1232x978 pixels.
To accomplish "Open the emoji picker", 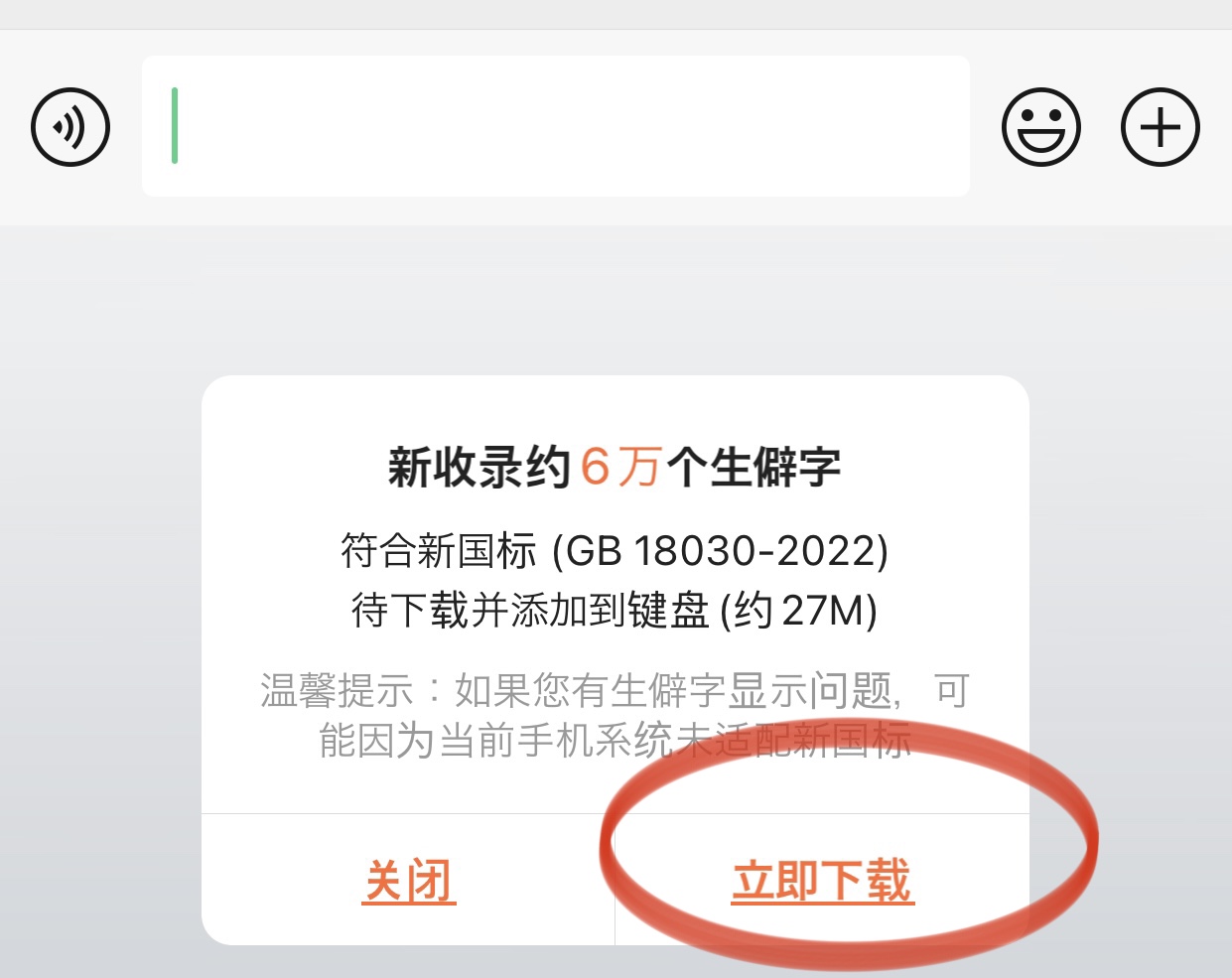I will (1040, 127).
